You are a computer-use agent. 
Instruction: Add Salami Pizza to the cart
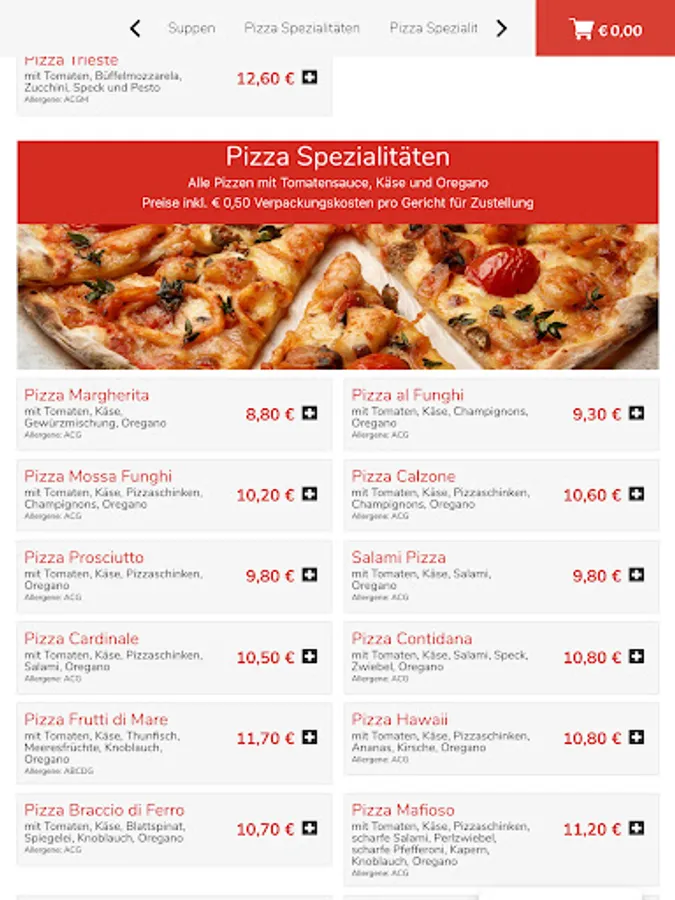coord(637,575)
